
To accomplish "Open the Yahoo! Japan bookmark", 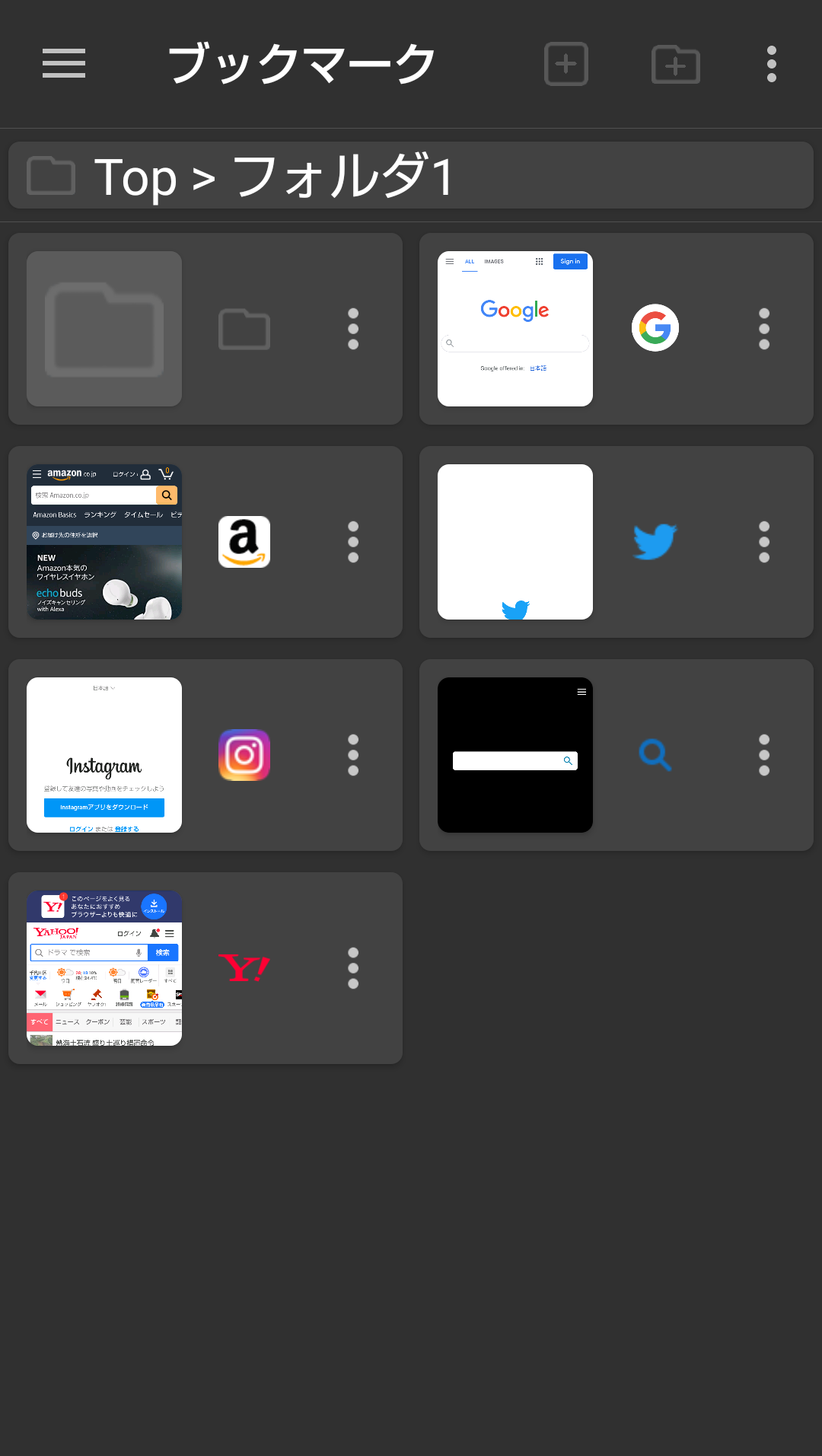I will tap(104, 968).
